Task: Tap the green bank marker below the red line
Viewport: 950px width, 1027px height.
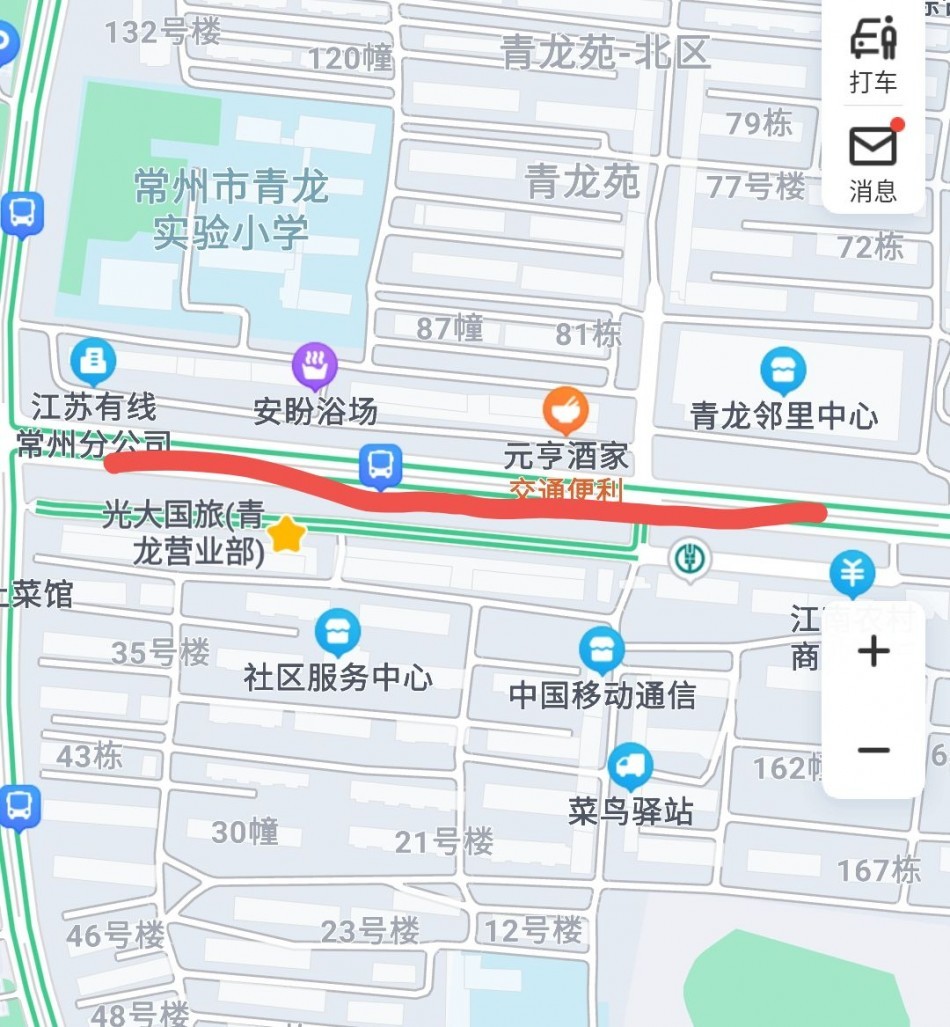Action: click(x=689, y=559)
